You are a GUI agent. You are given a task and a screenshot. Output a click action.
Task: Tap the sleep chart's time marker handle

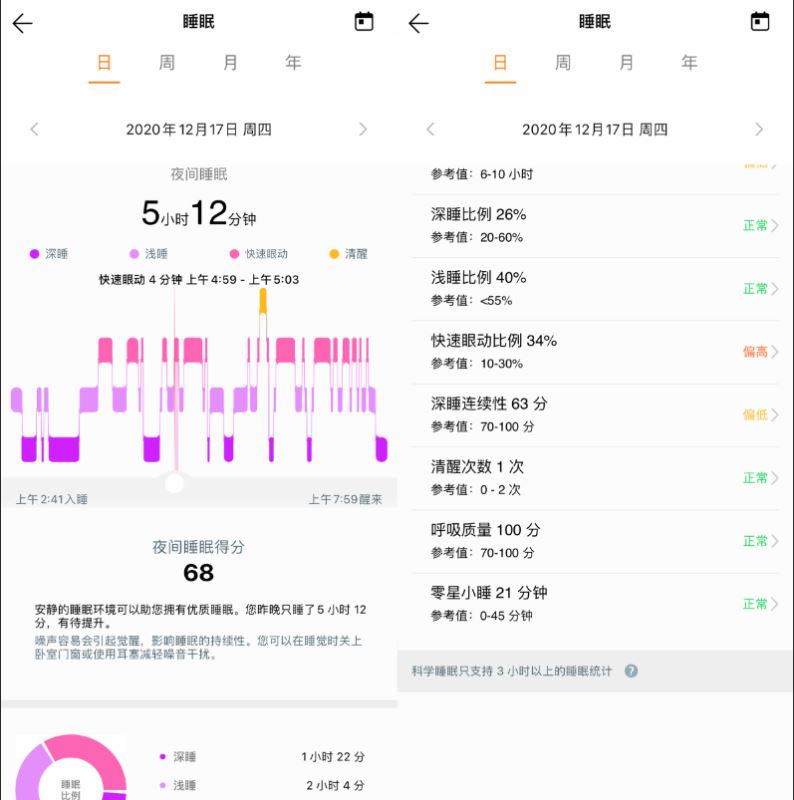coord(174,483)
